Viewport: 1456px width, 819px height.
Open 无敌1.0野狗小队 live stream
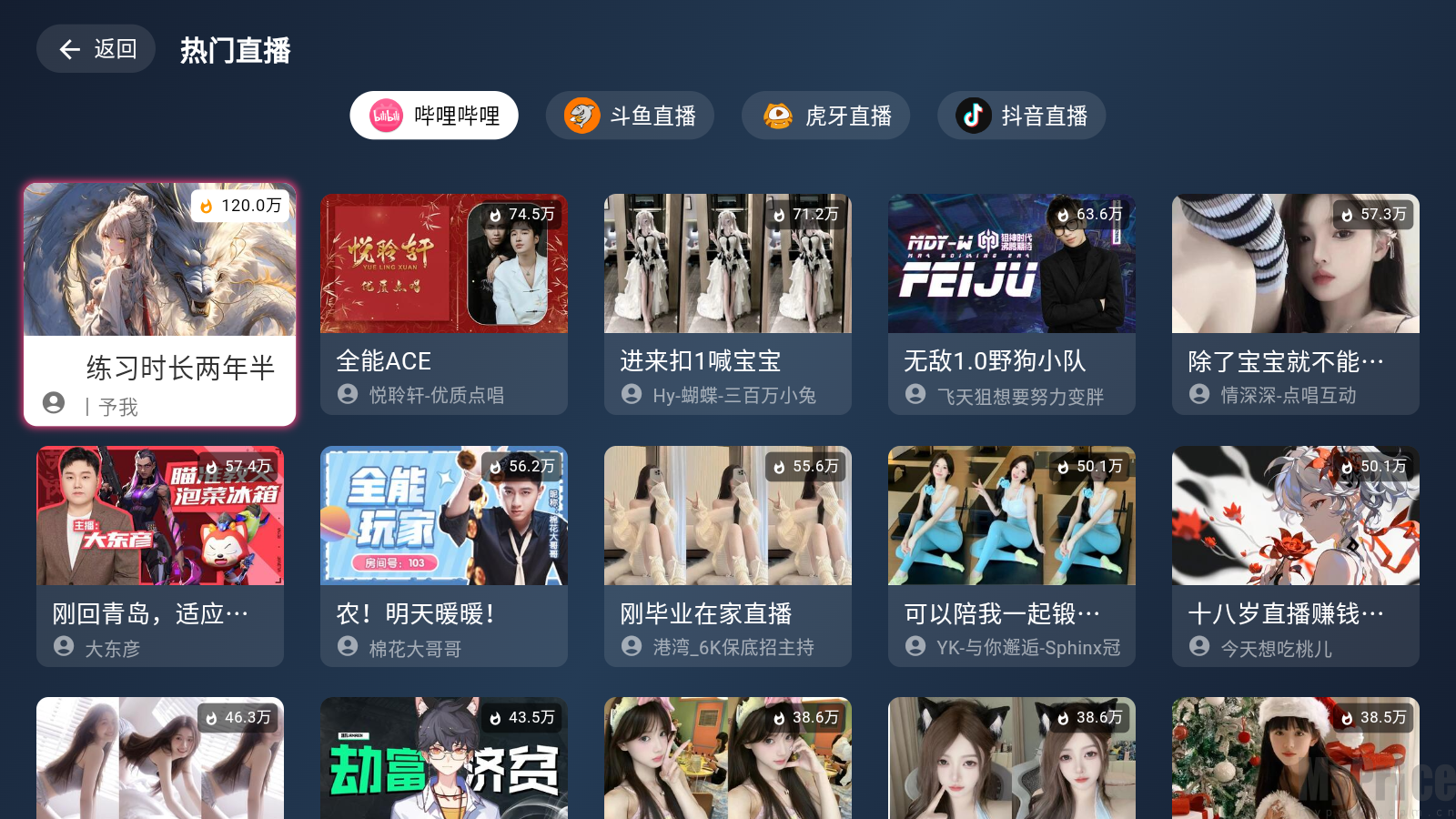[x=1012, y=304]
